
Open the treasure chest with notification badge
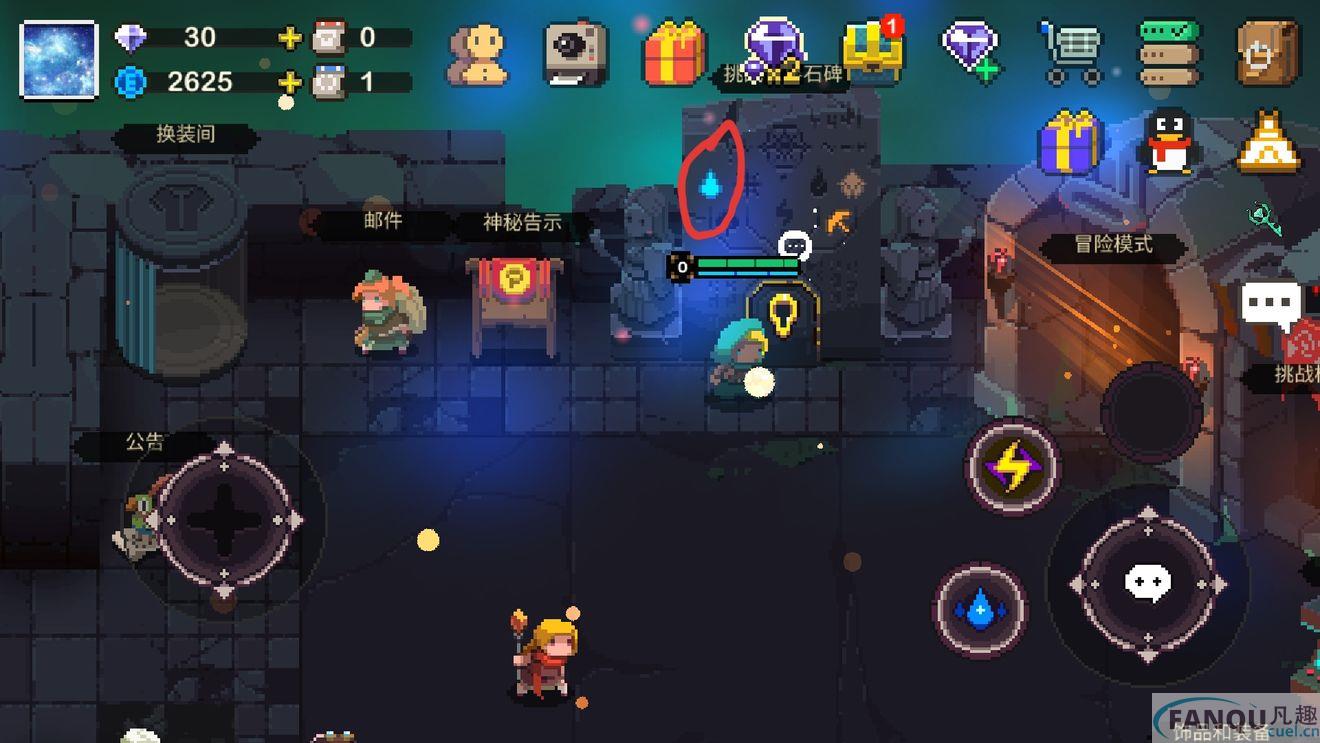[873, 52]
